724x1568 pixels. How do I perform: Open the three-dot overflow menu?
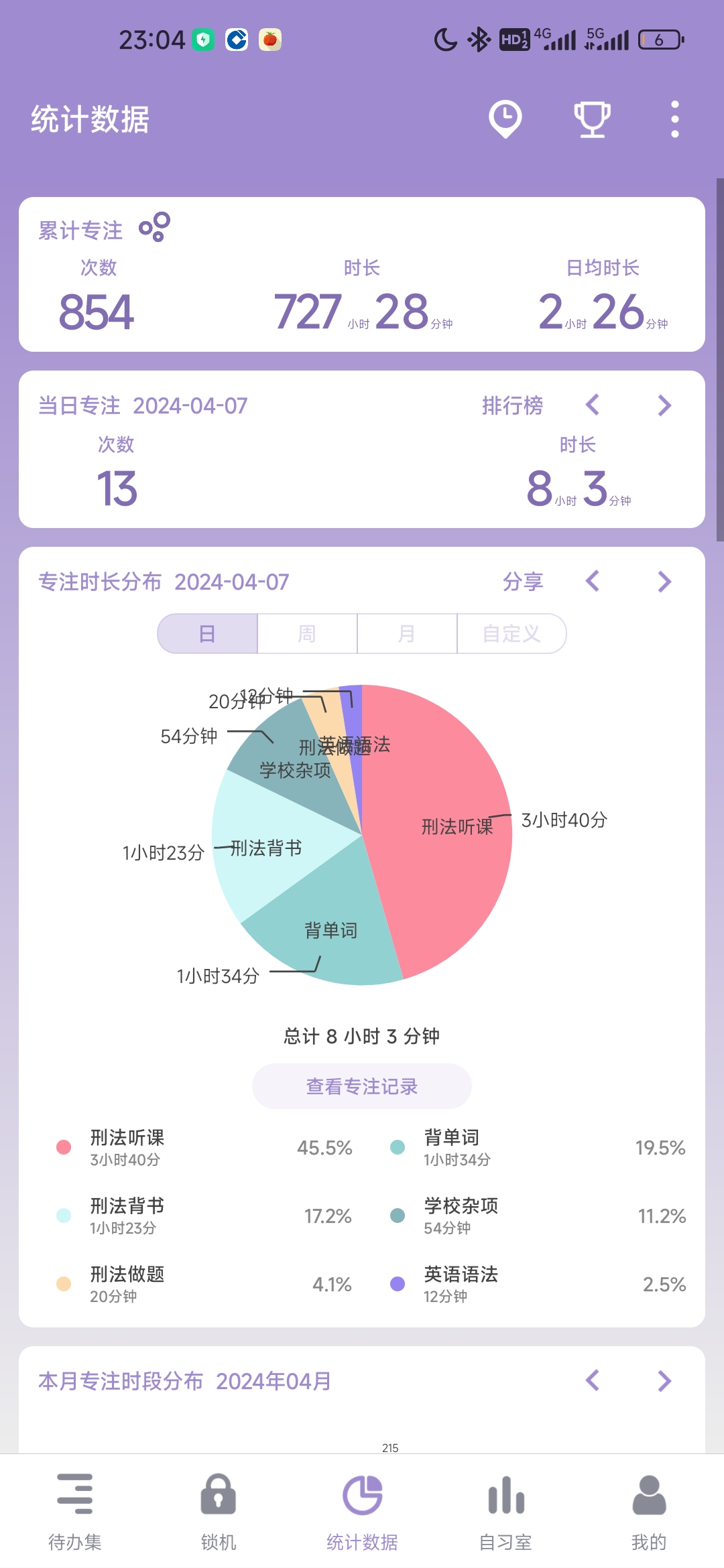click(674, 119)
